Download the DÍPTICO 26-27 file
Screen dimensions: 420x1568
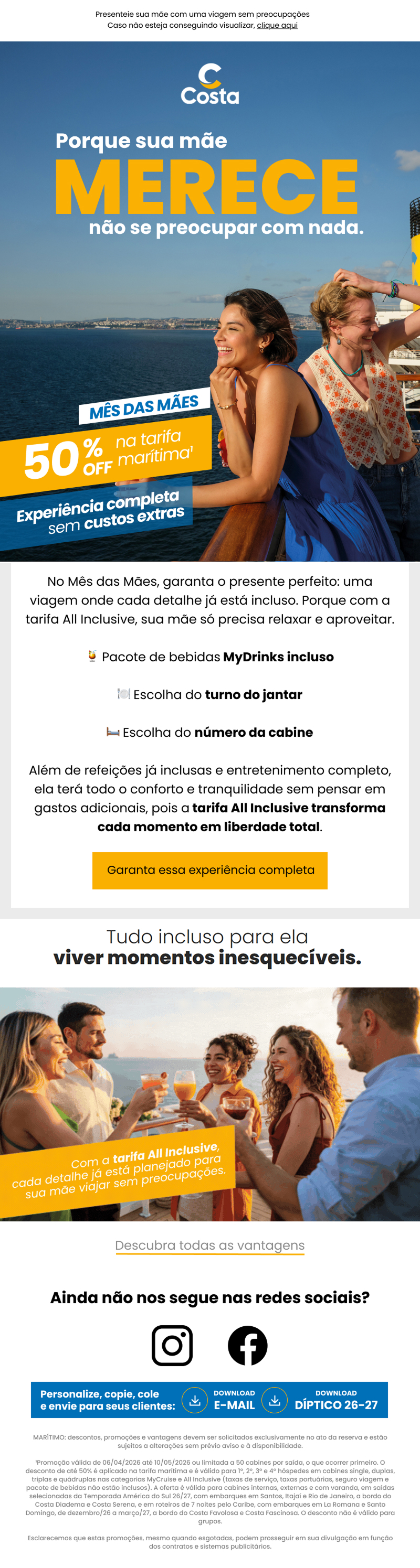(323, 1400)
